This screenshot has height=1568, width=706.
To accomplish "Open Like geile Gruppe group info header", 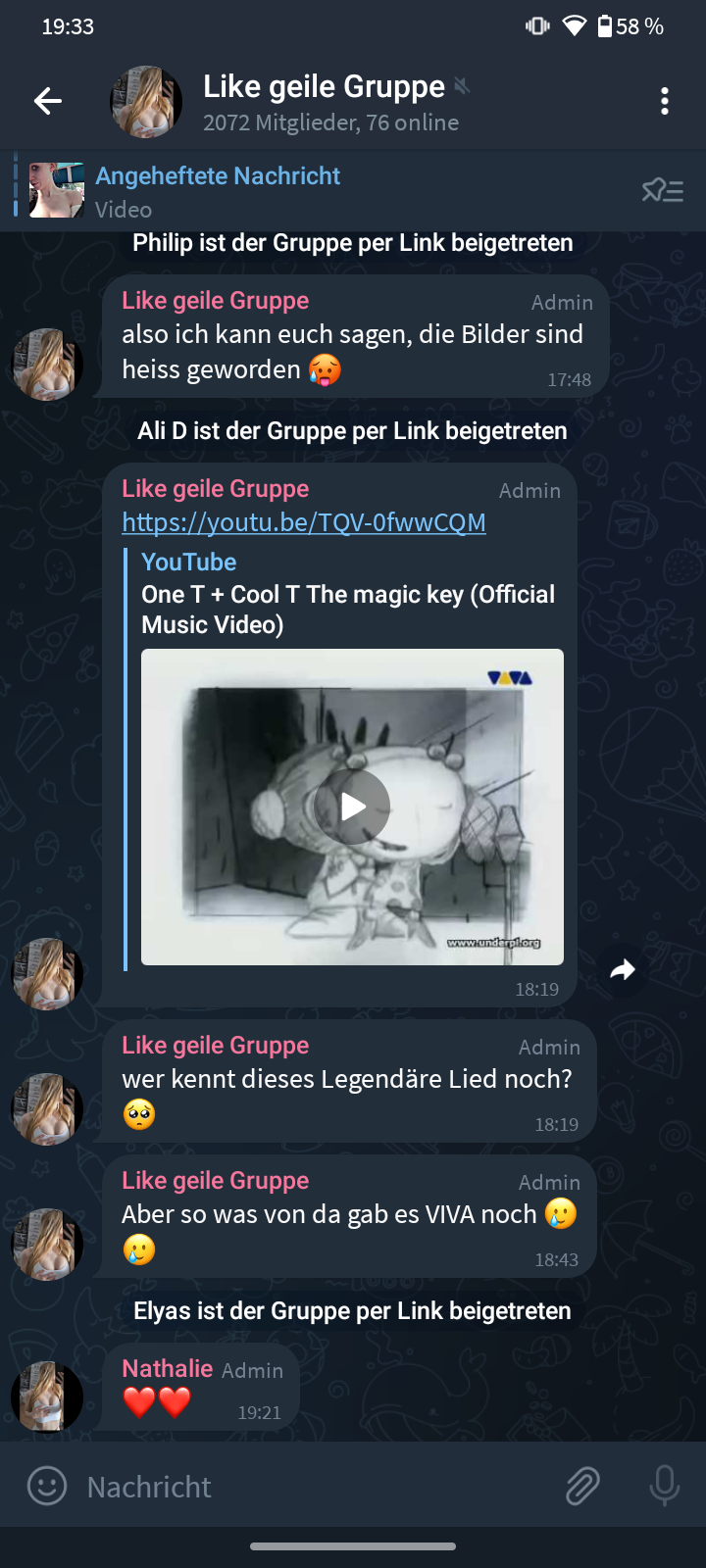I will pos(324,102).
